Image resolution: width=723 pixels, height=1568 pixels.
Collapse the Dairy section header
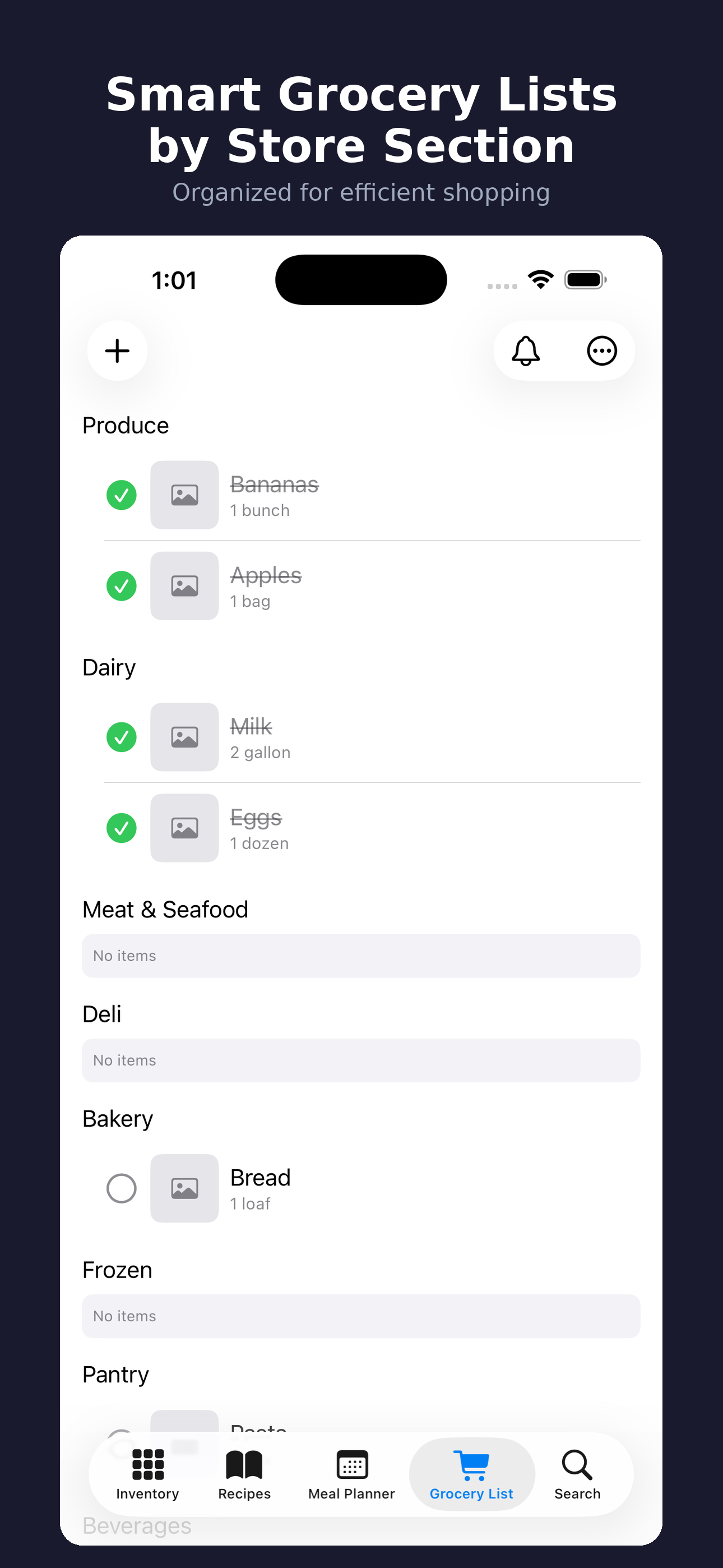point(109,667)
